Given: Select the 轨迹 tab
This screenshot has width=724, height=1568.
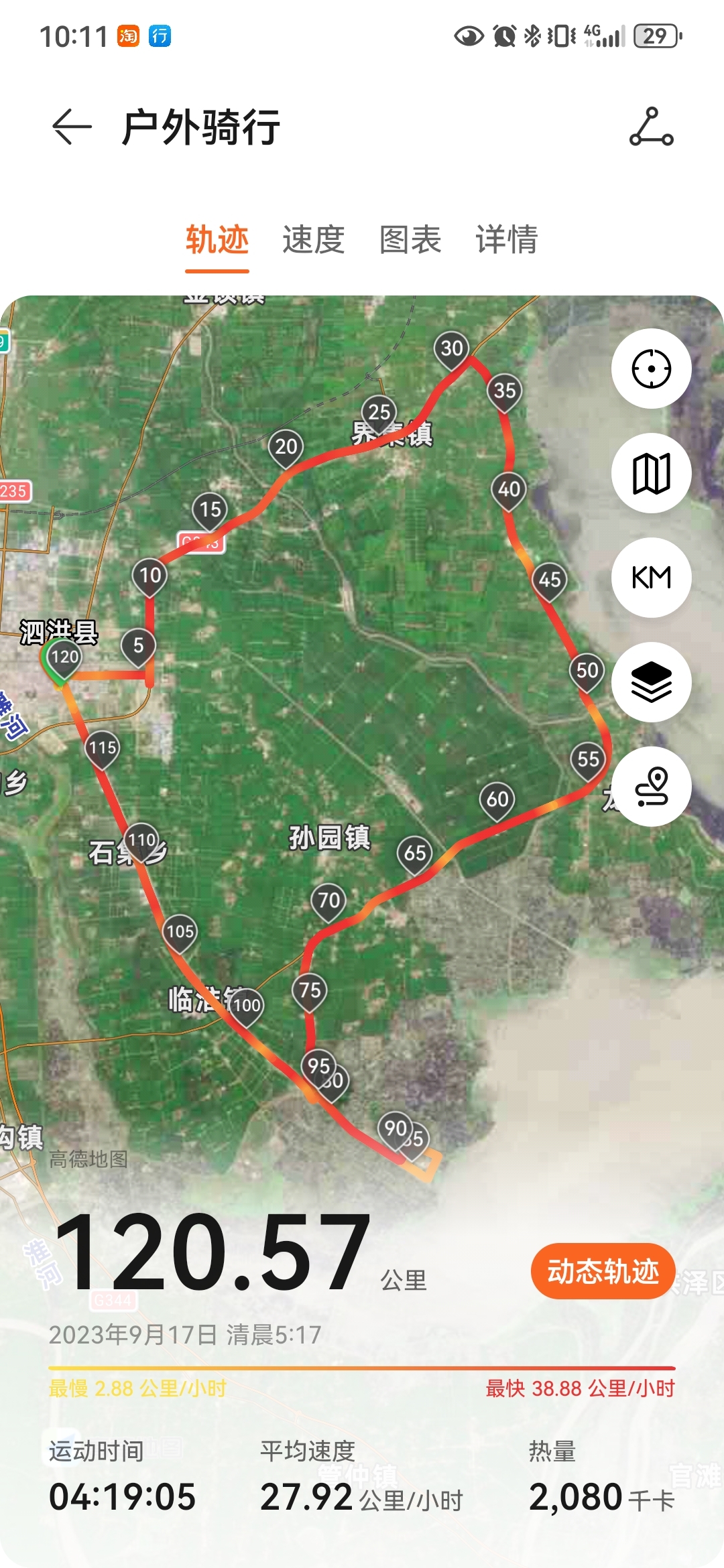Looking at the screenshot, I should [217, 239].
